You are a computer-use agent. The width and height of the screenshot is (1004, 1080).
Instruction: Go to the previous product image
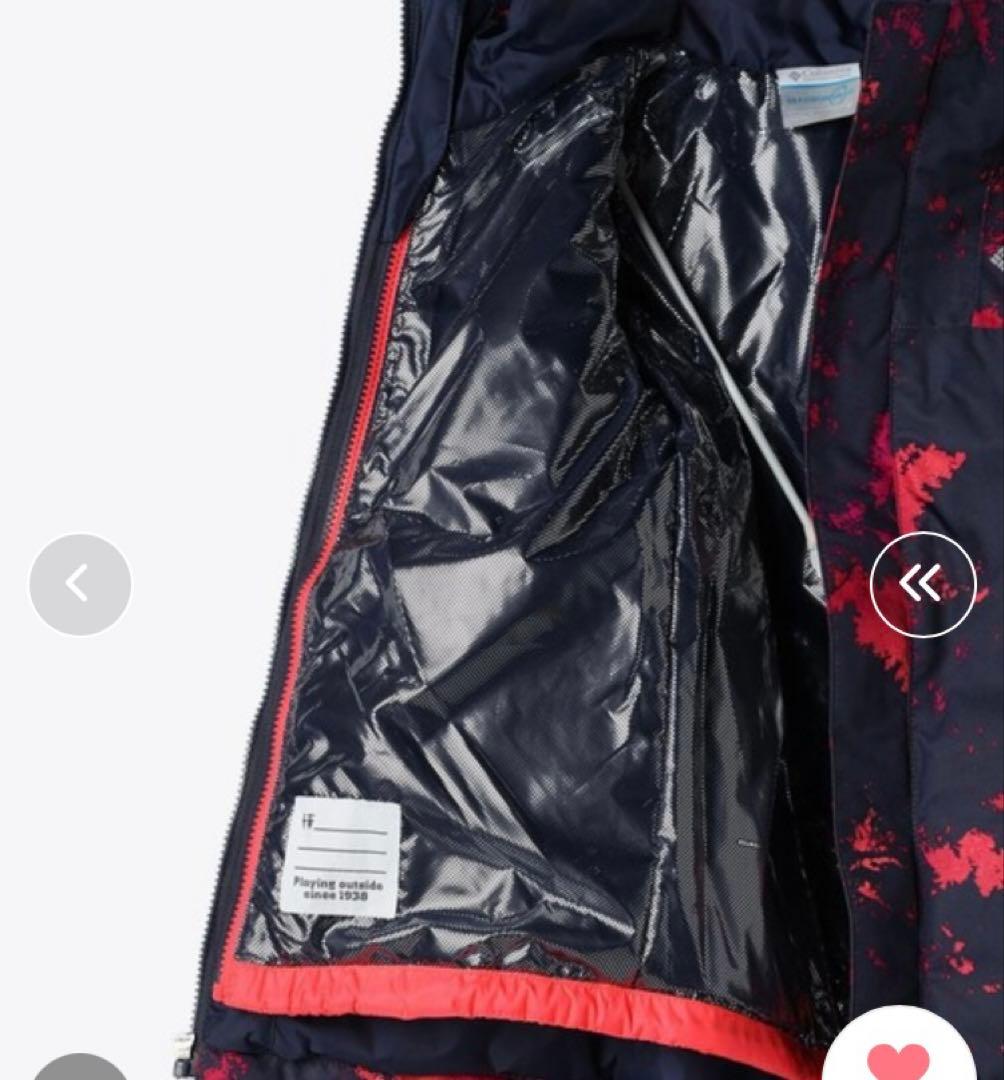pyautogui.click(x=80, y=585)
